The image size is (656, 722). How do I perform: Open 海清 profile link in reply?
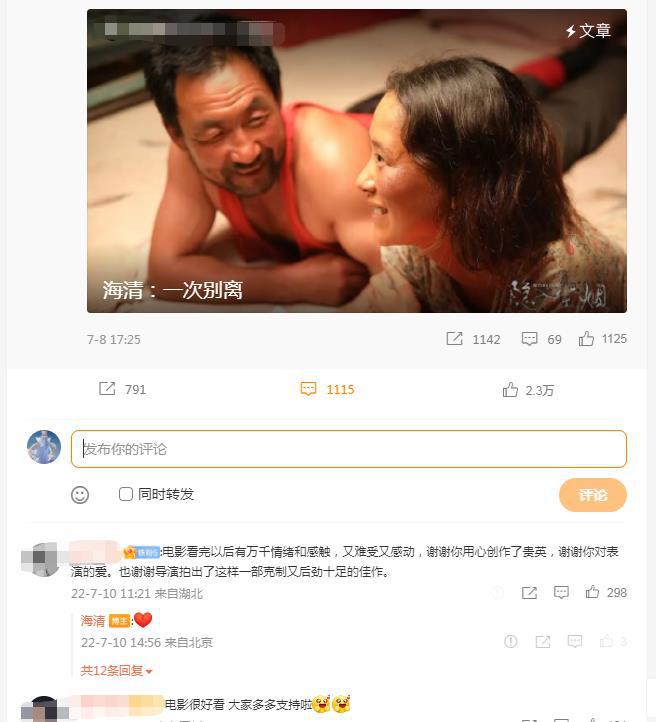[93, 621]
